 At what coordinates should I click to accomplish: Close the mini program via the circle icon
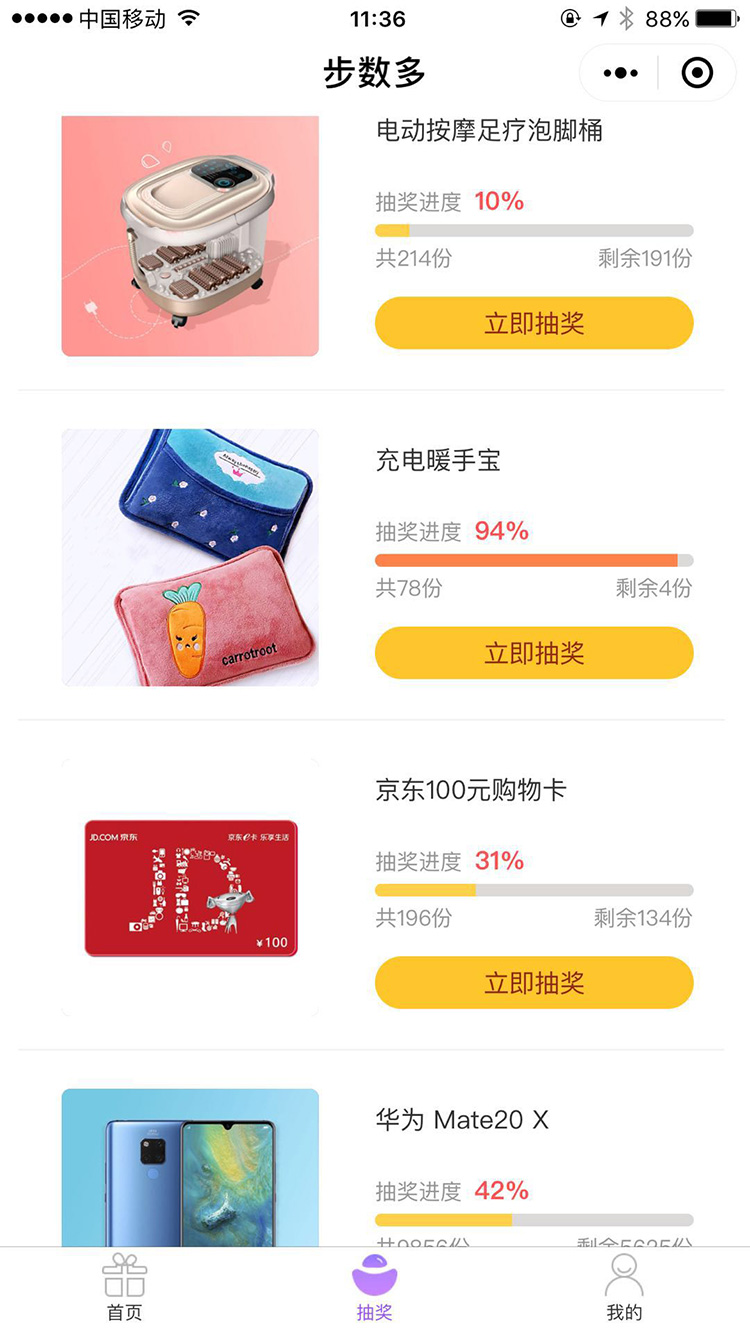point(696,73)
